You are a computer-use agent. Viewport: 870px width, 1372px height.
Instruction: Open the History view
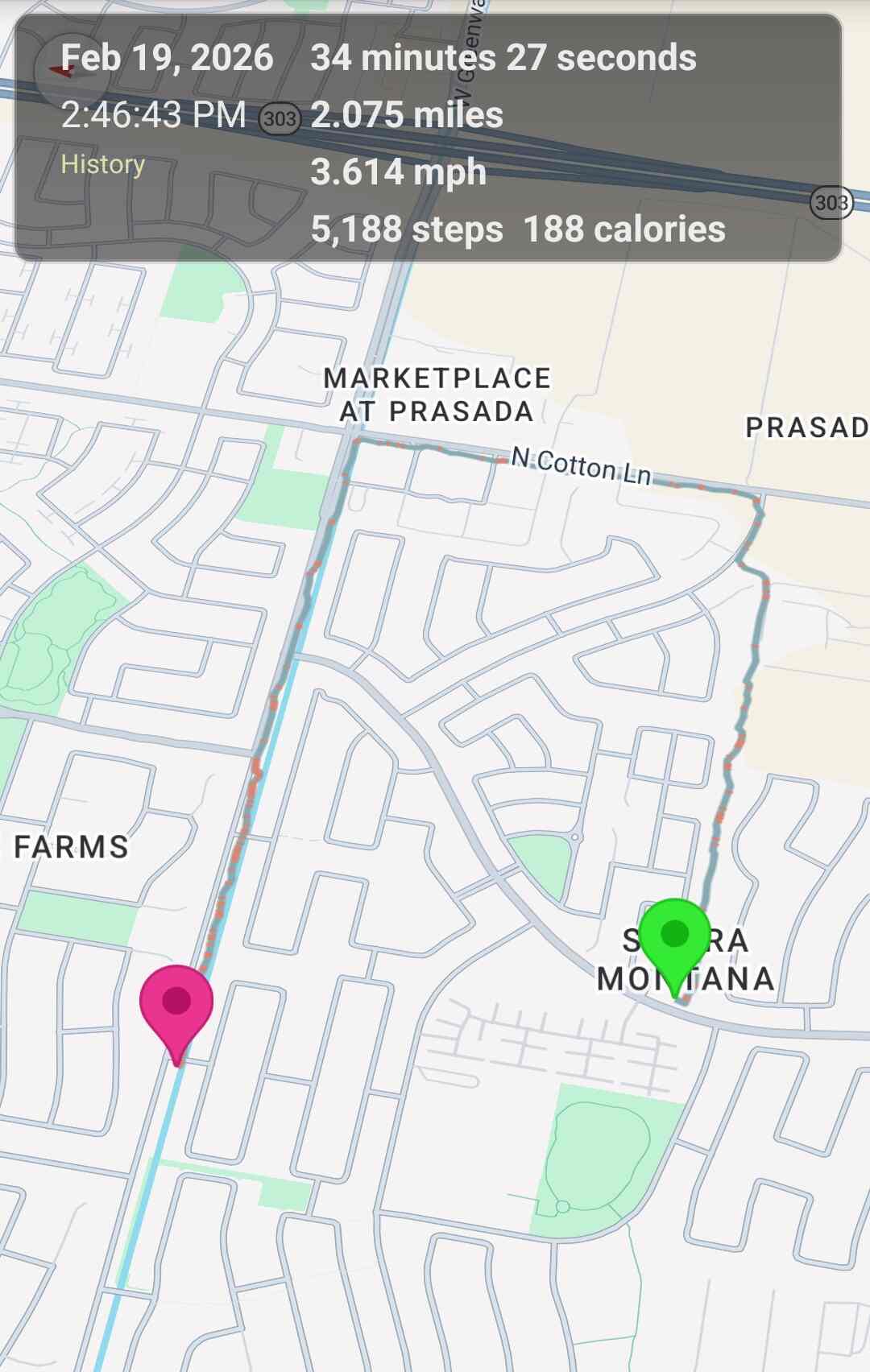104,163
